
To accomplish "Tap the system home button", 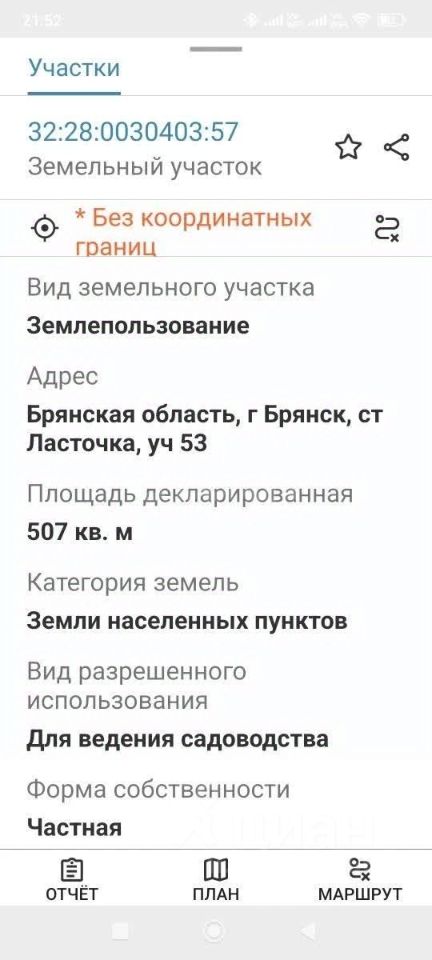I will (x=214, y=931).
